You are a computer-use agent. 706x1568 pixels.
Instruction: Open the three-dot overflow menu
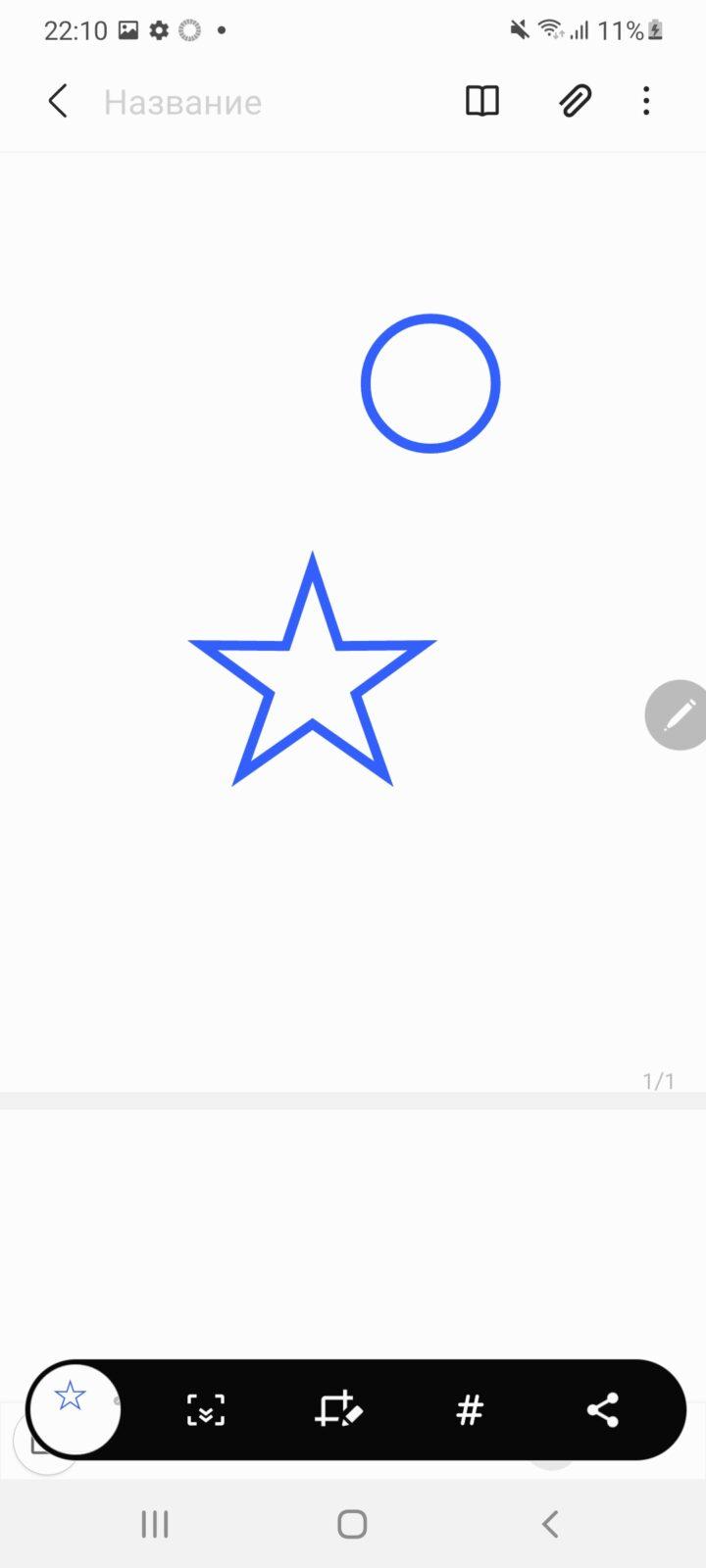(646, 101)
